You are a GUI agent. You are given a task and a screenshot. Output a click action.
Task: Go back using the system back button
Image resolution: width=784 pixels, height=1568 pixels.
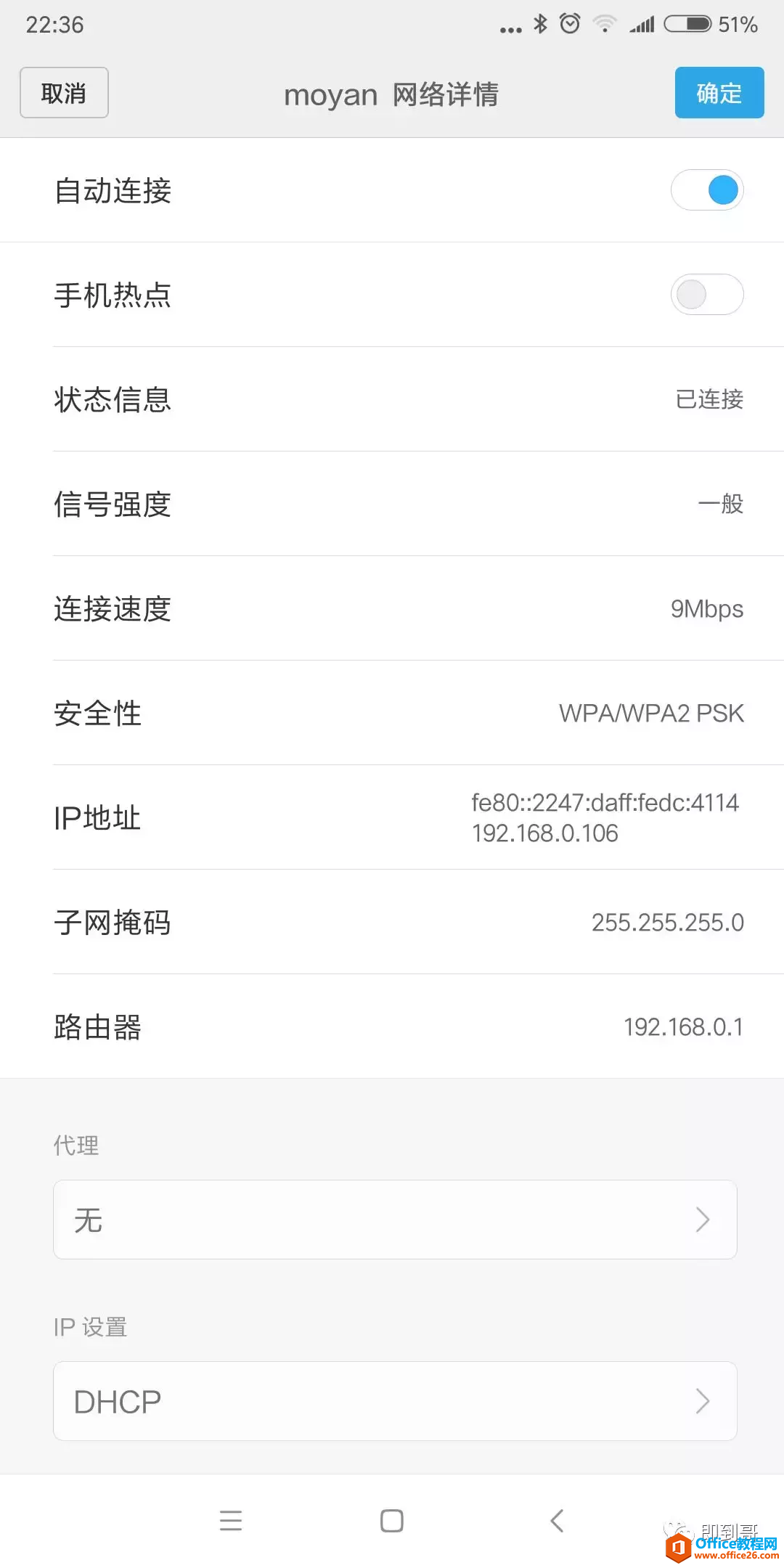pyautogui.click(x=557, y=1520)
